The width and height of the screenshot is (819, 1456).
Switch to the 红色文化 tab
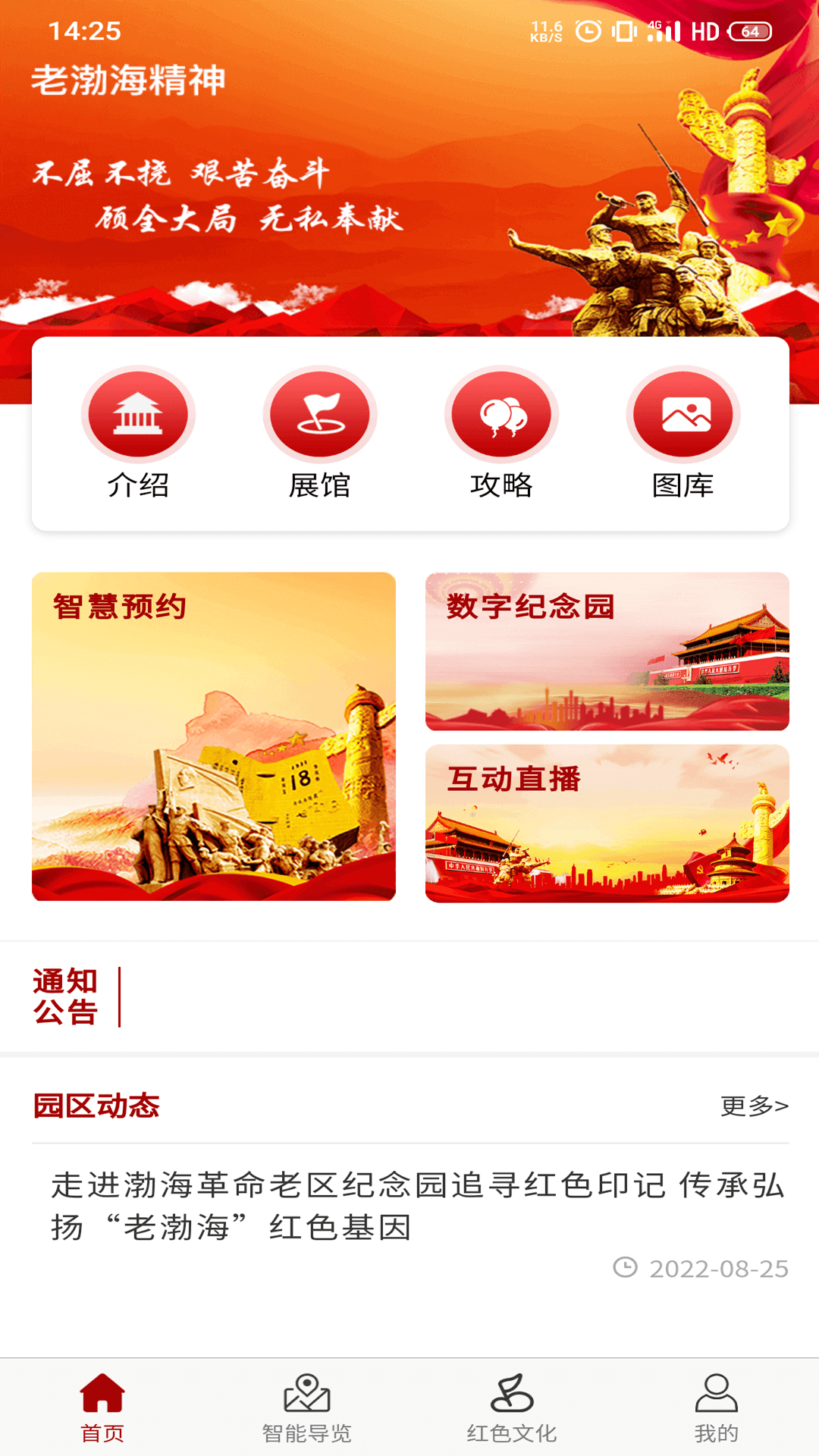[512, 1408]
